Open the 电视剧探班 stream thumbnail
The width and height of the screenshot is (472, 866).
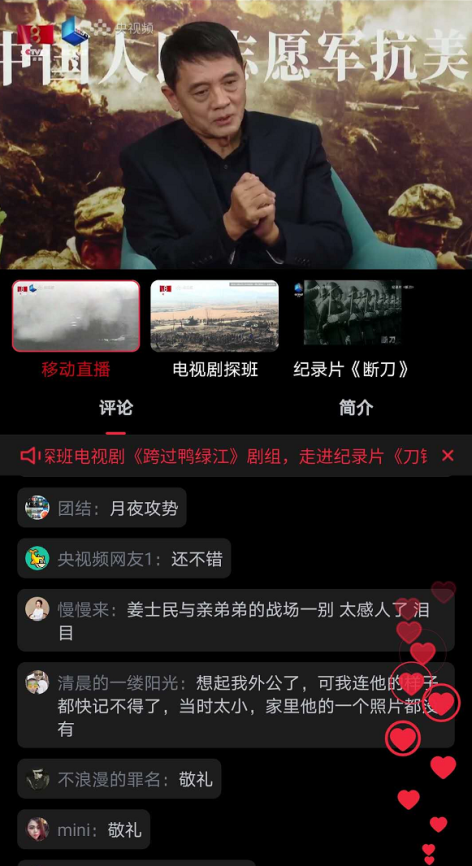[215, 316]
